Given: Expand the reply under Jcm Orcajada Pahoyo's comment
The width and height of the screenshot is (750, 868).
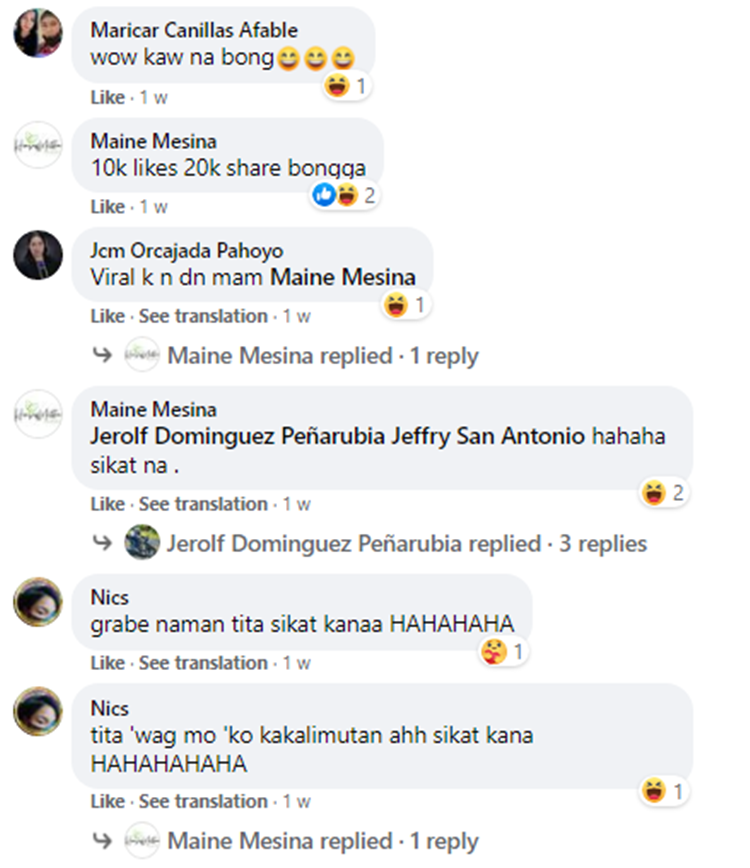Looking at the screenshot, I should [x=322, y=356].
